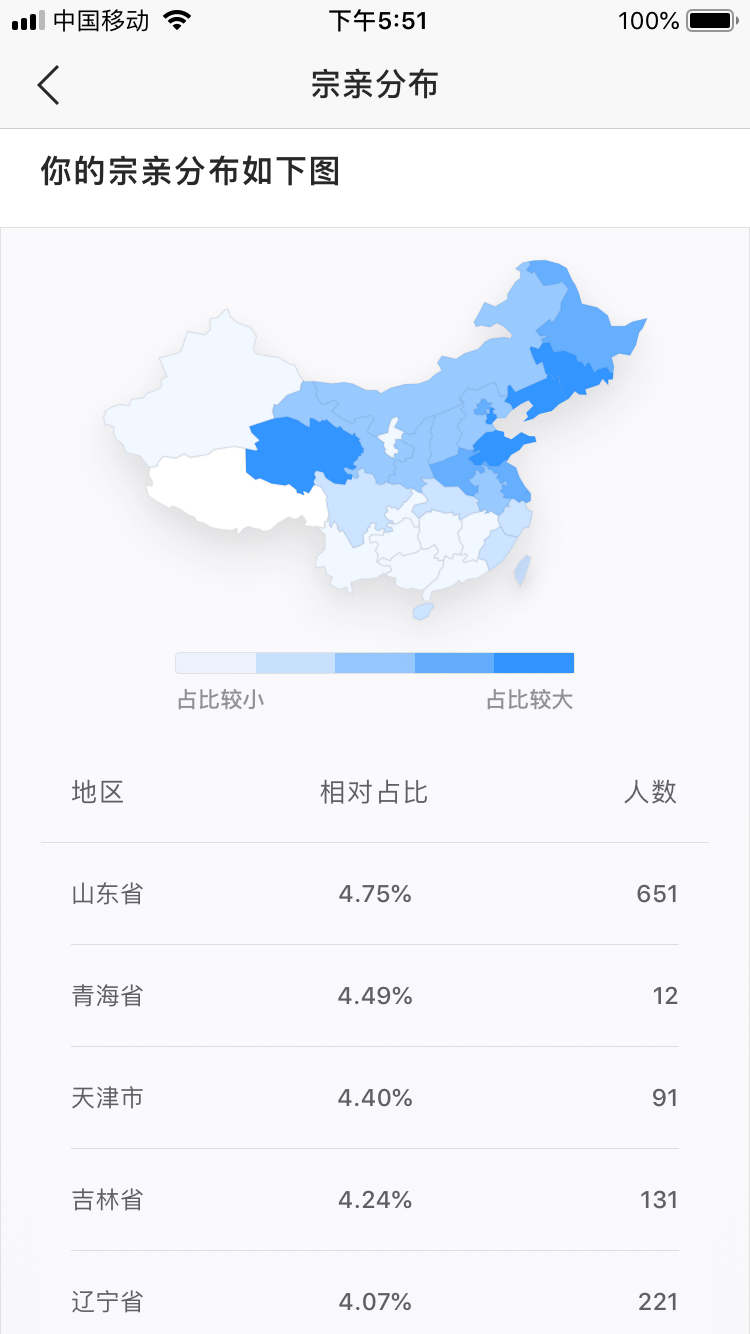Go back from the 宗亲分布 page
750x1334 pixels.
(48, 85)
